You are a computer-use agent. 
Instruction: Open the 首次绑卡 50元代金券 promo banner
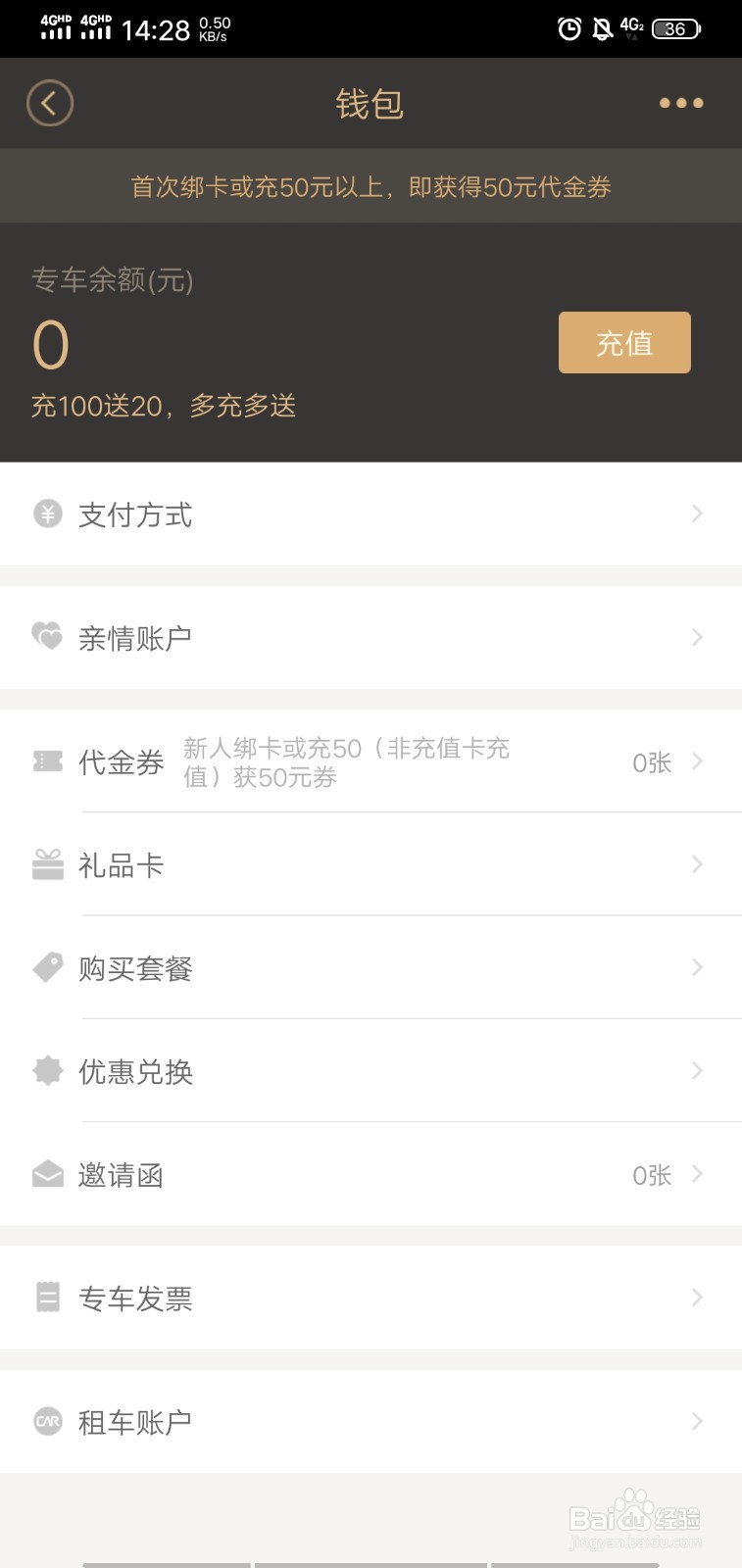371,186
